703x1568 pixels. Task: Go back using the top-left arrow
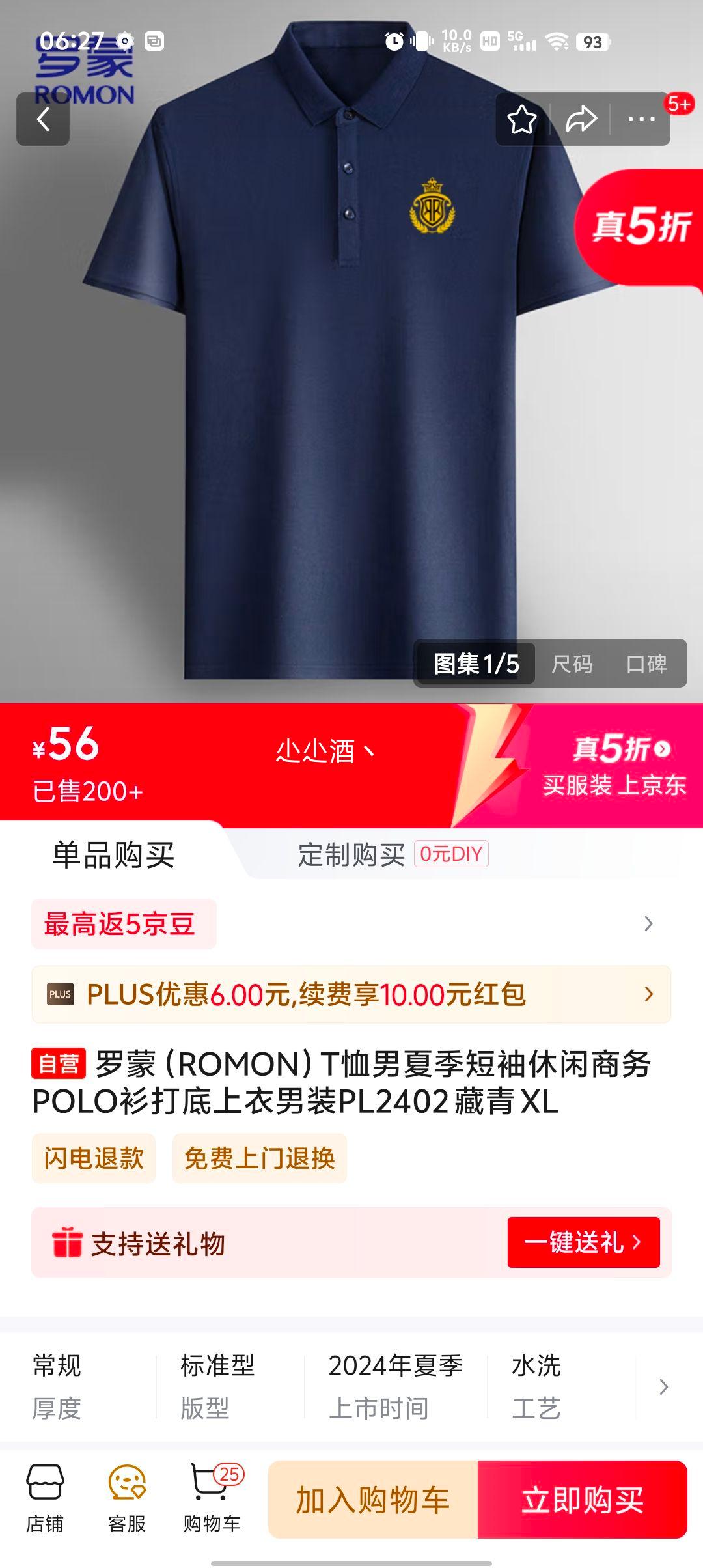(x=43, y=119)
